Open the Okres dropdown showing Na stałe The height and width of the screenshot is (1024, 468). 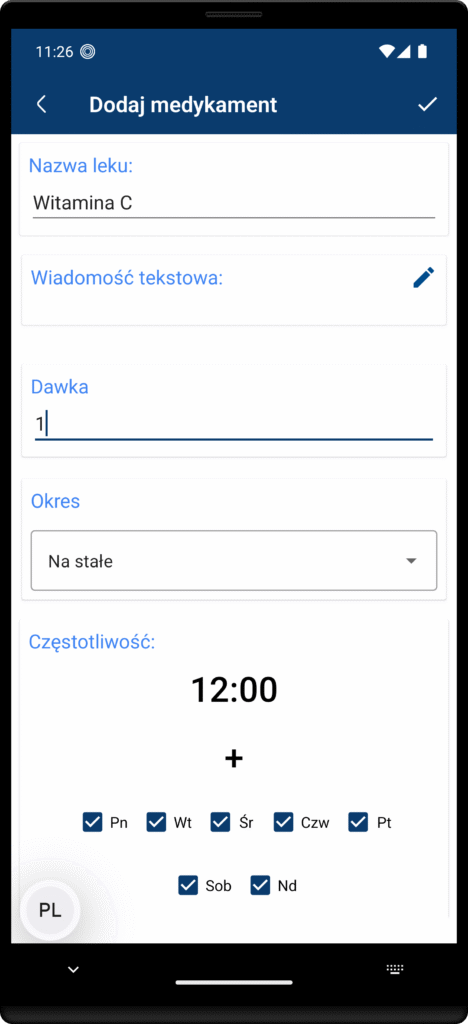tap(234, 561)
